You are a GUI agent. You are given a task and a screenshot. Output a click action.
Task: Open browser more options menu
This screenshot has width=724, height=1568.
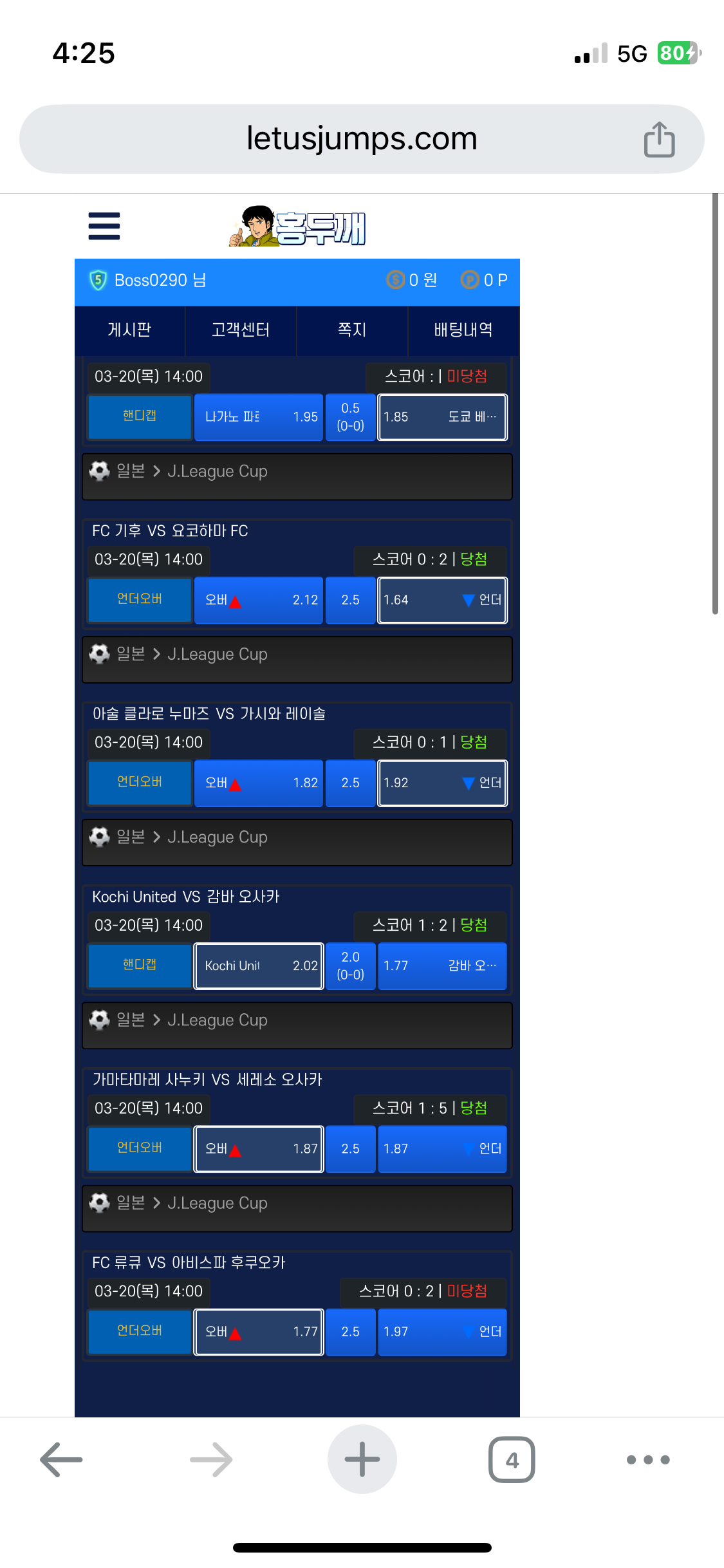[x=648, y=1460]
